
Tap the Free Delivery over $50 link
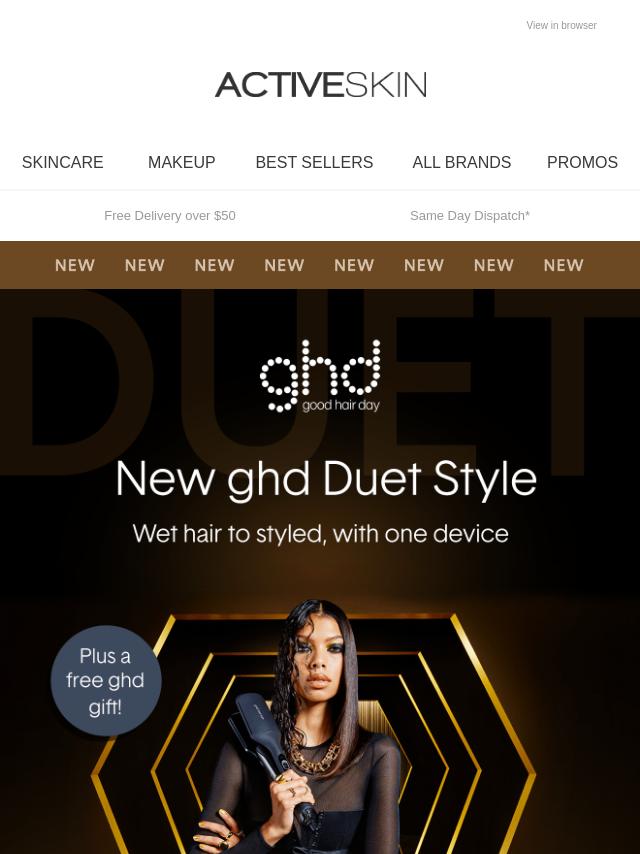[x=170, y=215]
